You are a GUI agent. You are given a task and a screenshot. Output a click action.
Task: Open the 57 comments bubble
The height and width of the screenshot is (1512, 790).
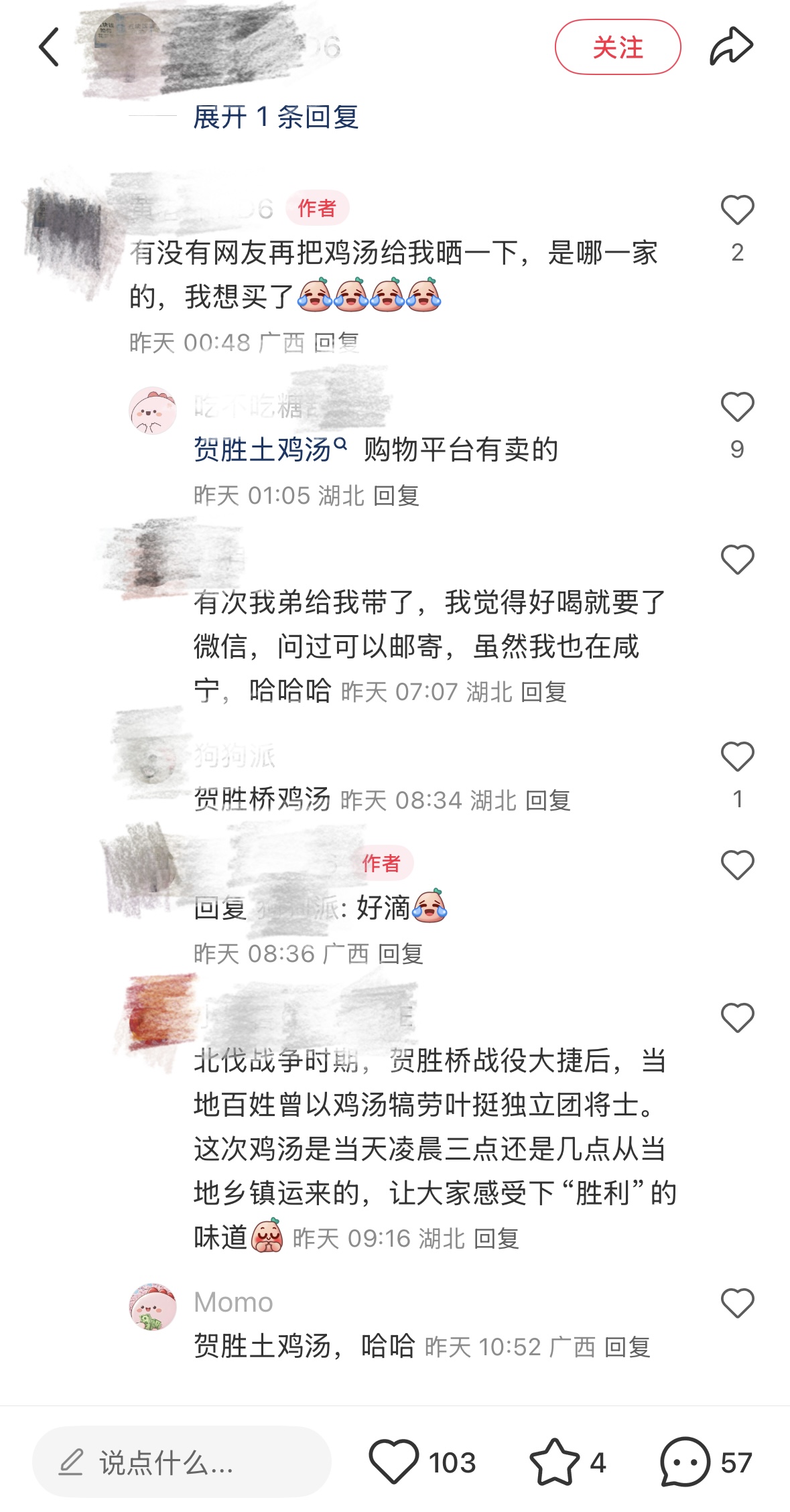tap(685, 1461)
